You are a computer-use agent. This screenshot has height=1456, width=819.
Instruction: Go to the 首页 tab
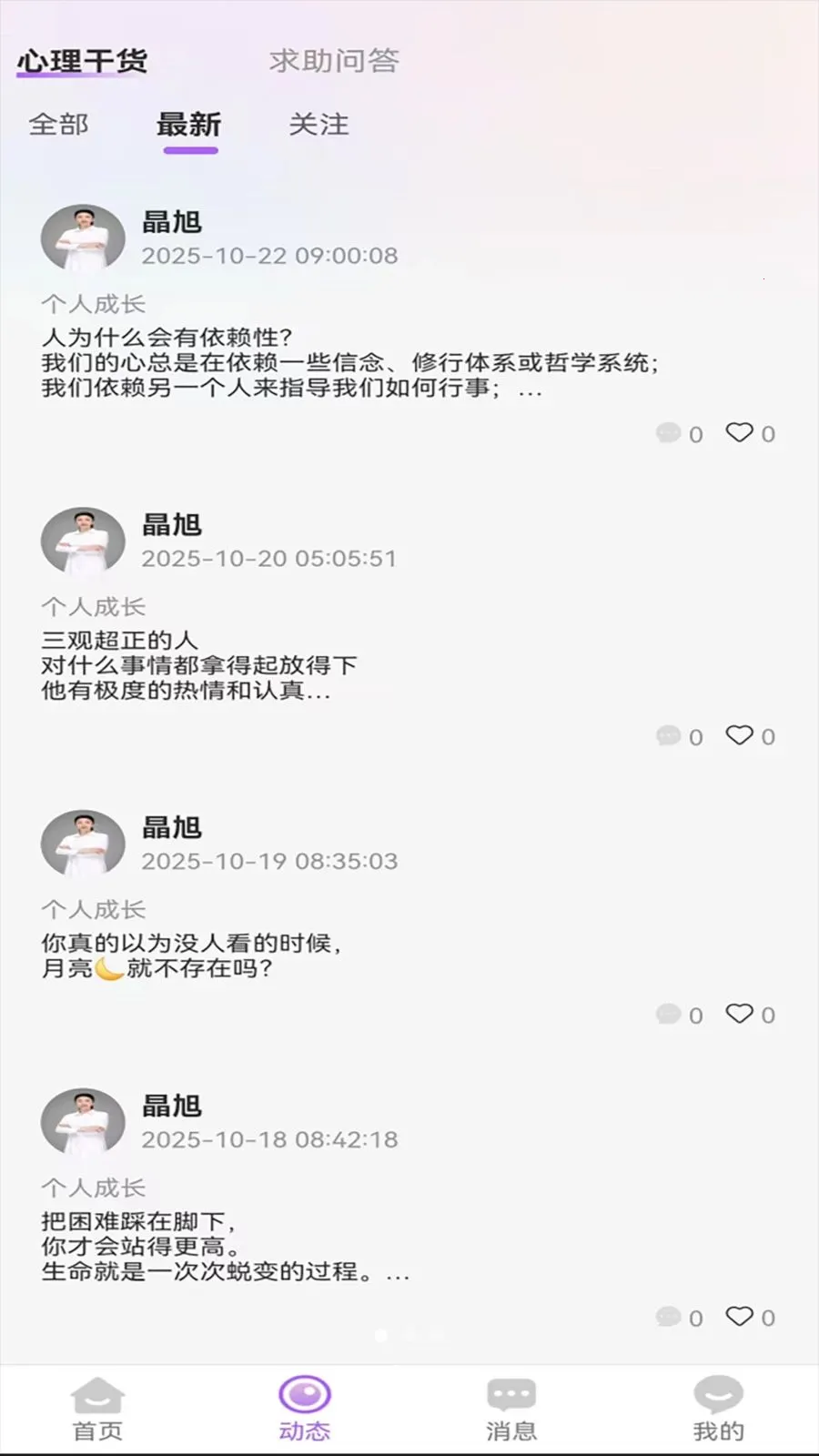(x=97, y=1410)
